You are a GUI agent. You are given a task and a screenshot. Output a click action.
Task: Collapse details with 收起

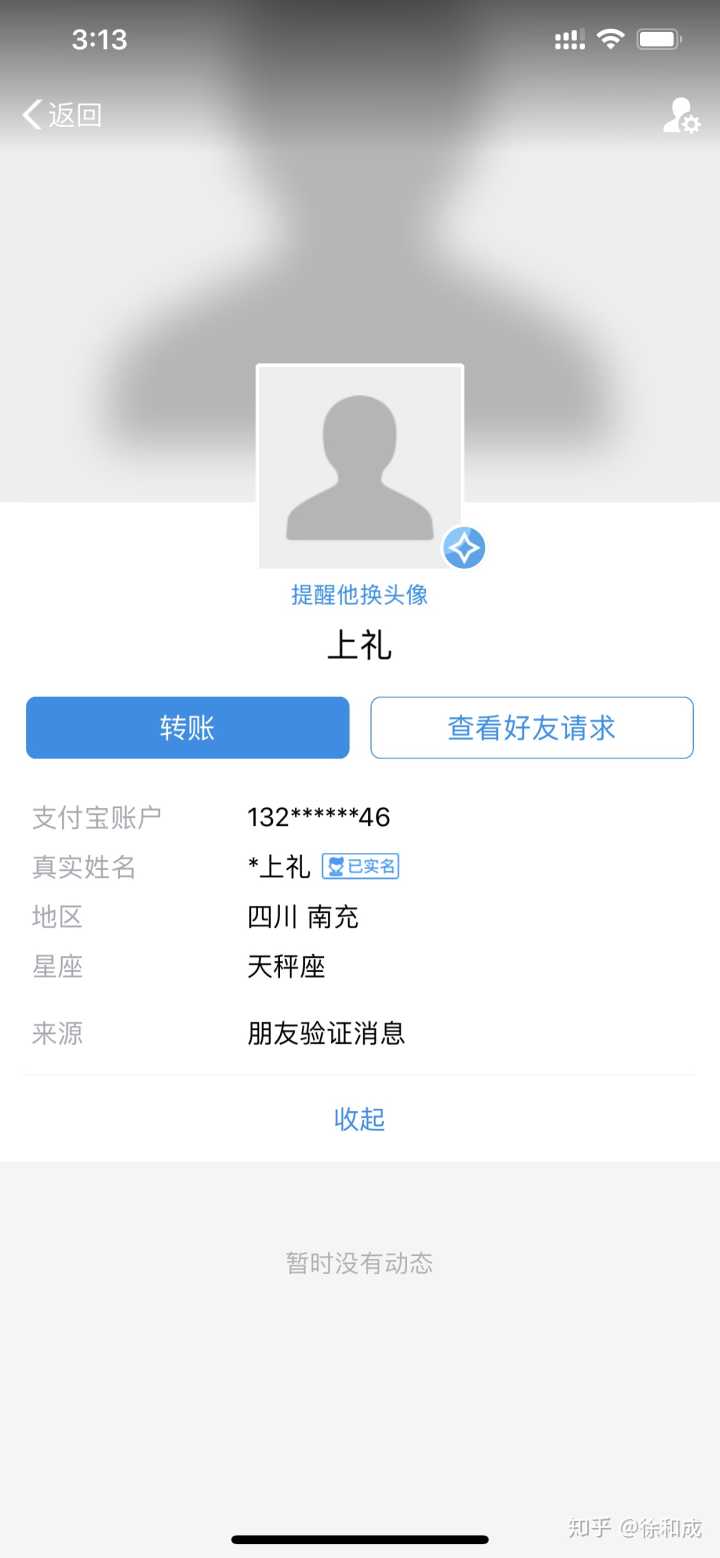tap(360, 1119)
